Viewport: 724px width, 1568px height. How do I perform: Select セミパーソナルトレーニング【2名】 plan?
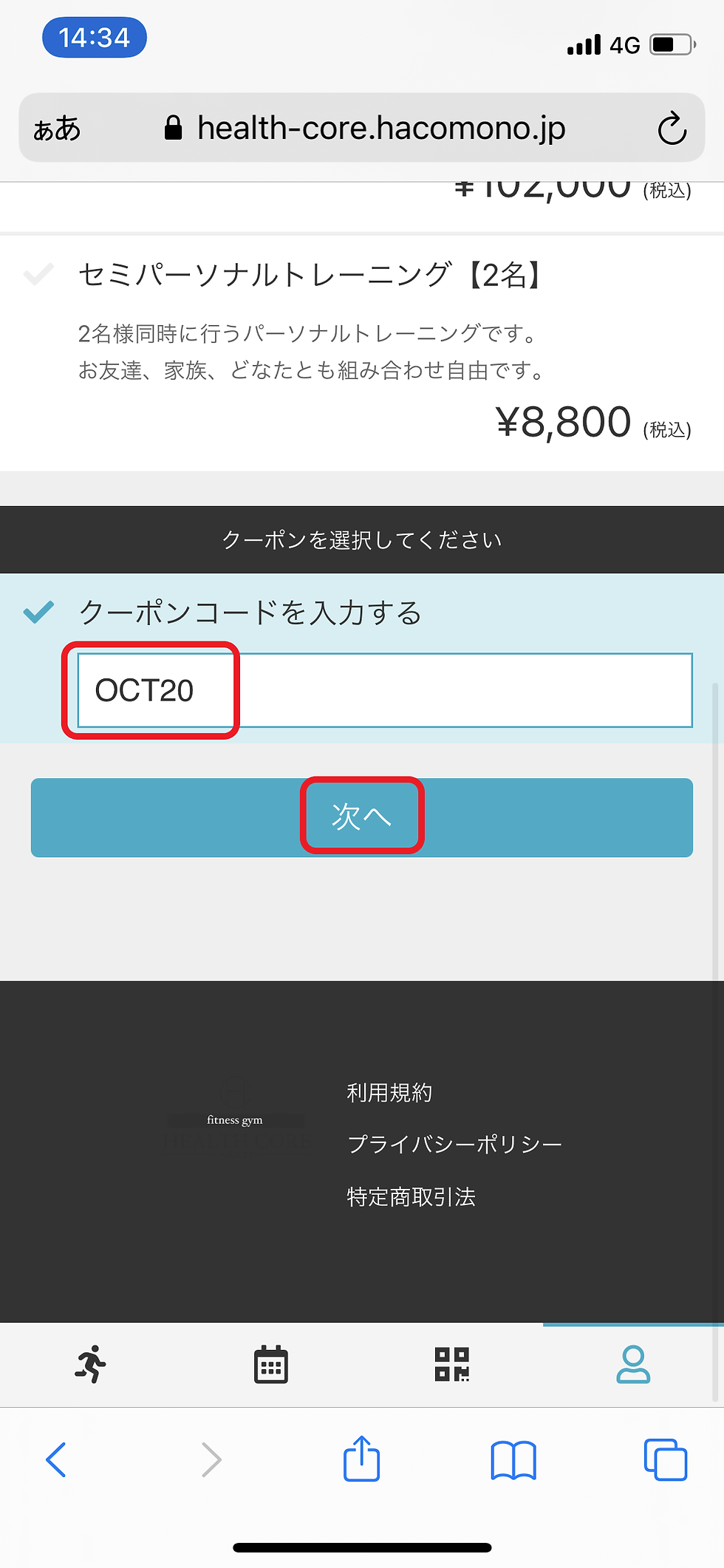click(x=310, y=276)
